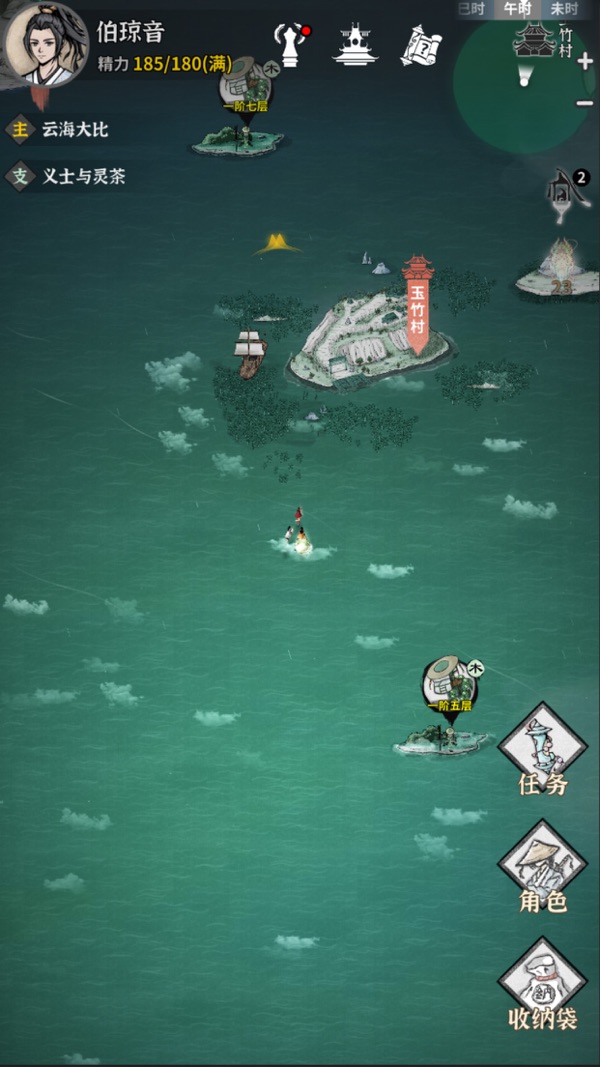
Task: Open the scroll help icon
Action: click(x=421, y=46)
